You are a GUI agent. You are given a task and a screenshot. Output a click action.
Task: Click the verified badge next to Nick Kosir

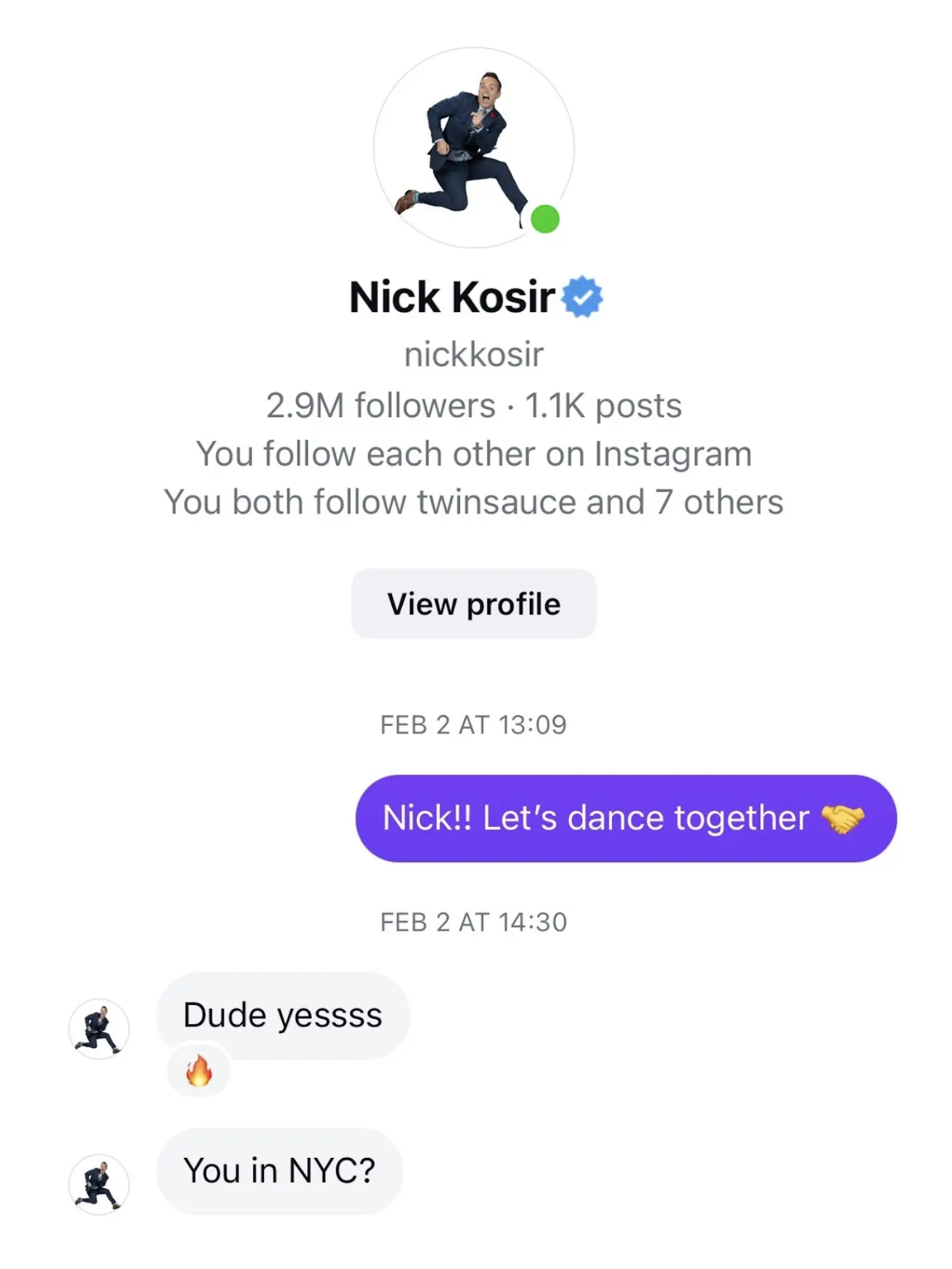click(581, 297)
